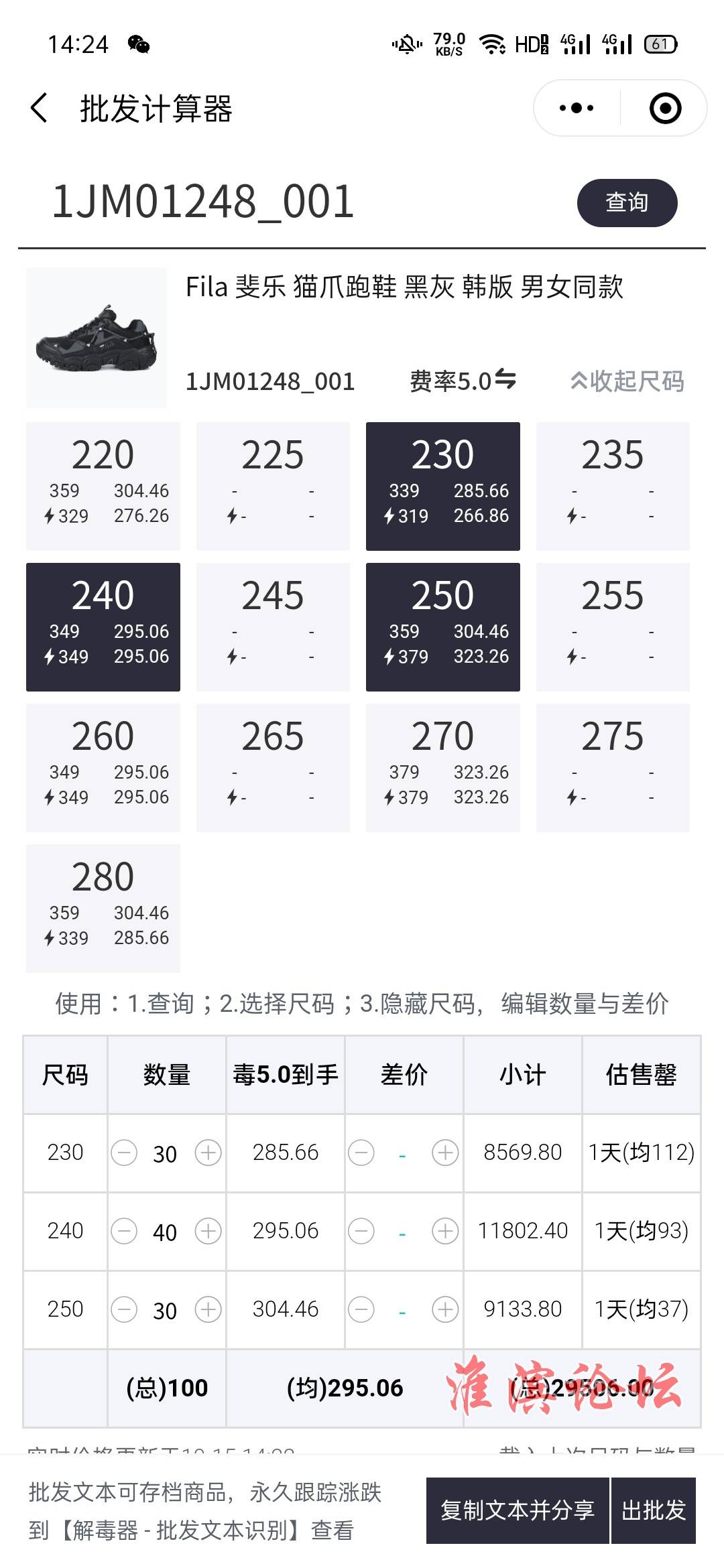Increase 差价 for size 240

click(x=445, y=1231)
